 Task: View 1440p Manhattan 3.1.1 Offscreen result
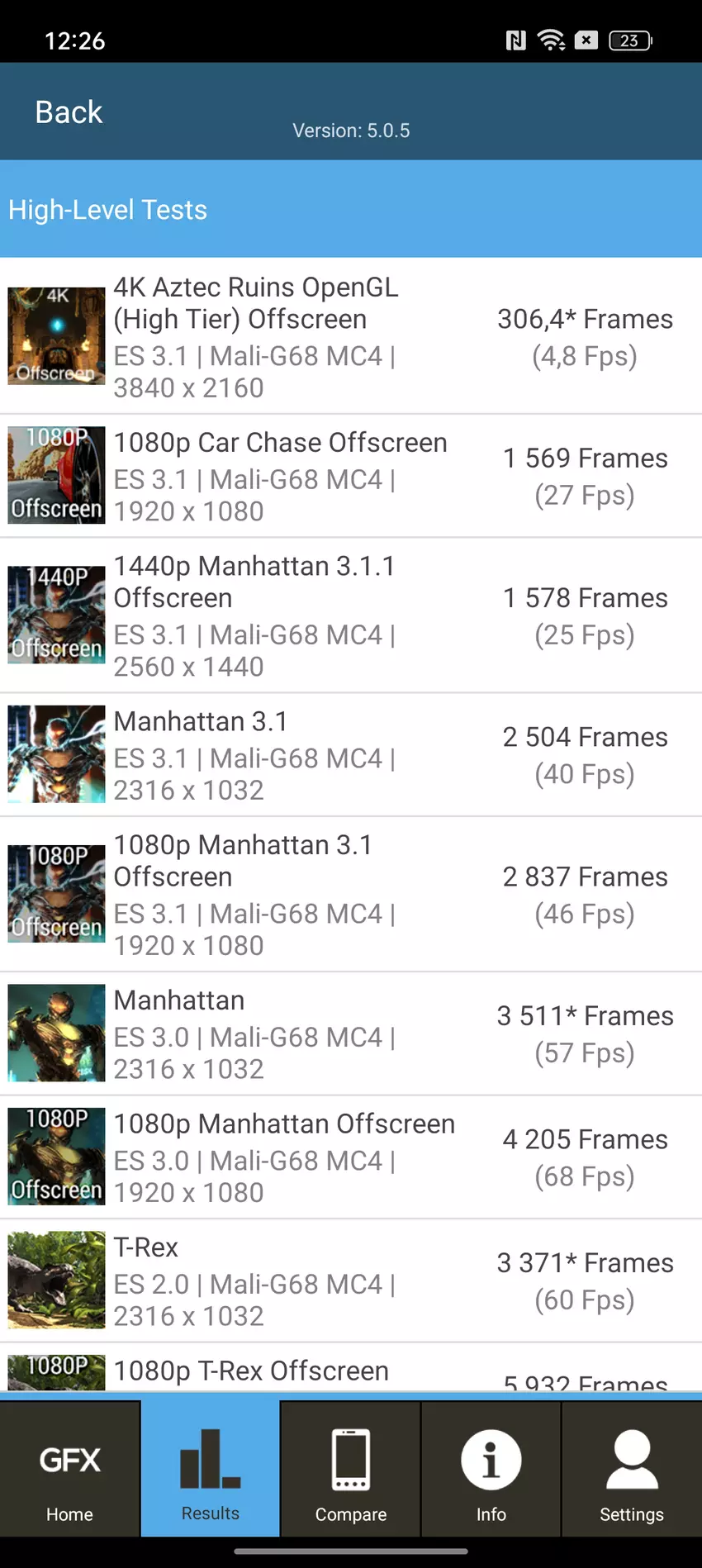[351, 615]
